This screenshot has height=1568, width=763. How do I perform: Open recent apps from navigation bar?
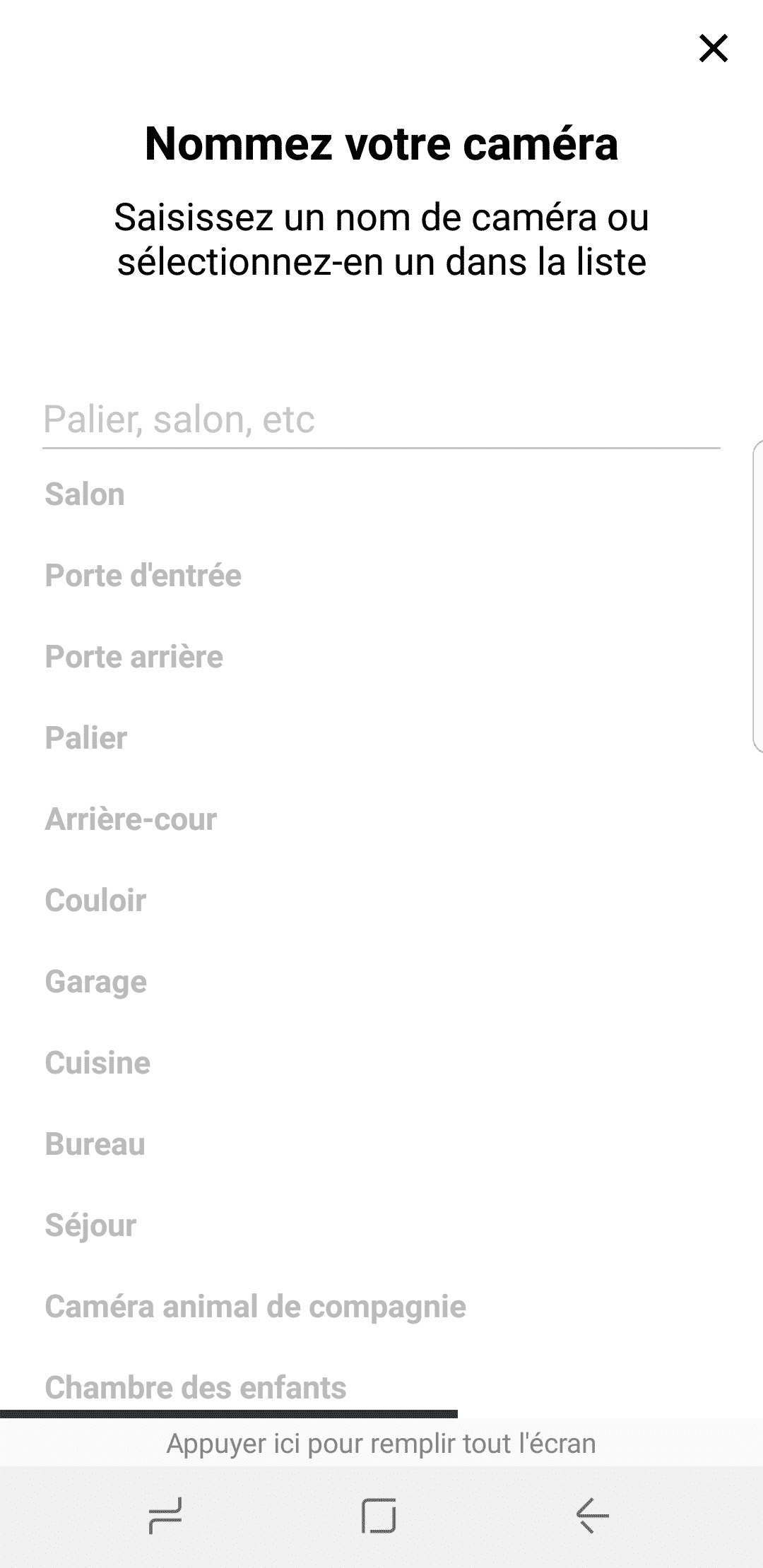(165, 1516)
